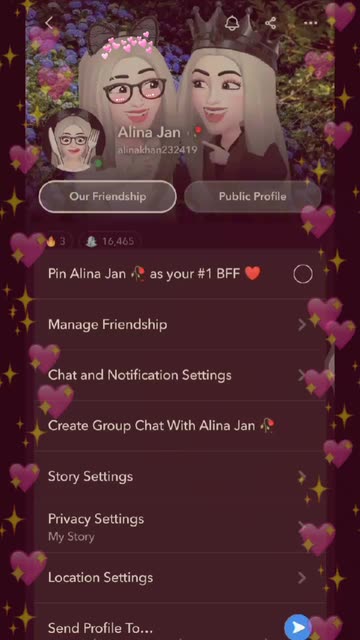Tap Alina Jan's Bitmoji avatar
This screenshot has height=640, width=360.
coord(76,141)
